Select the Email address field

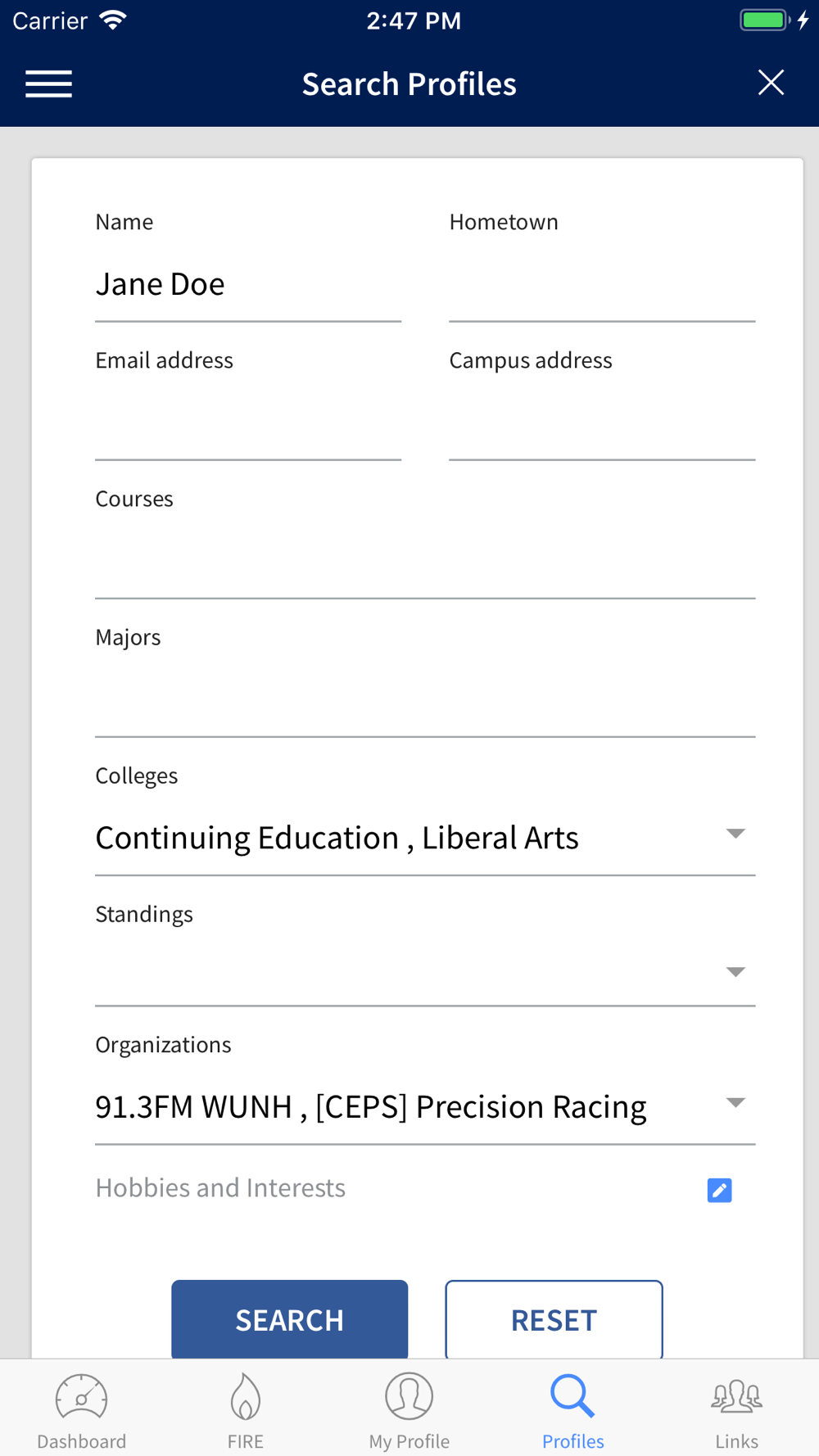click(x=248, y=423)
